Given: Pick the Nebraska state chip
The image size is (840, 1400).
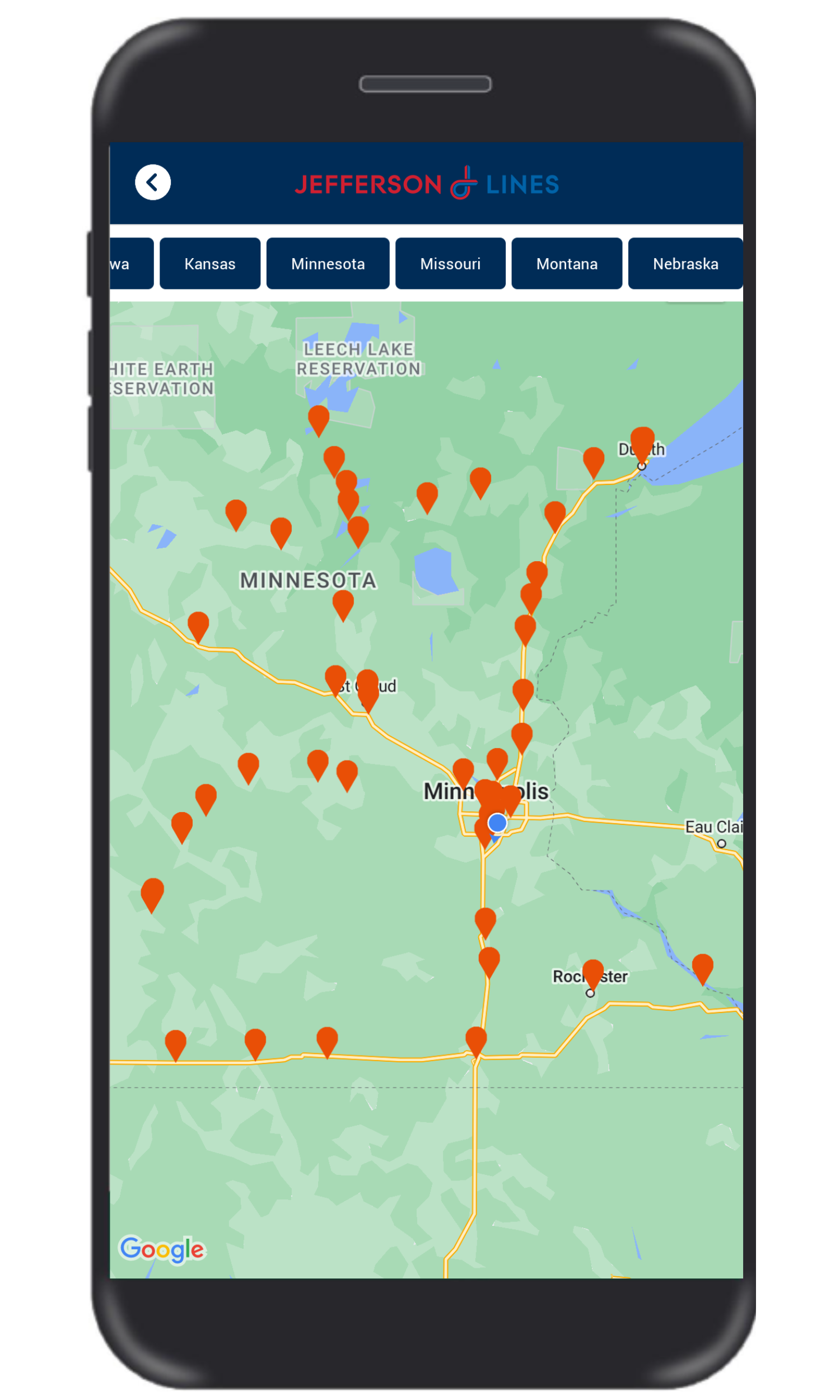Looking at the screenshot, I should pos(685,264).
